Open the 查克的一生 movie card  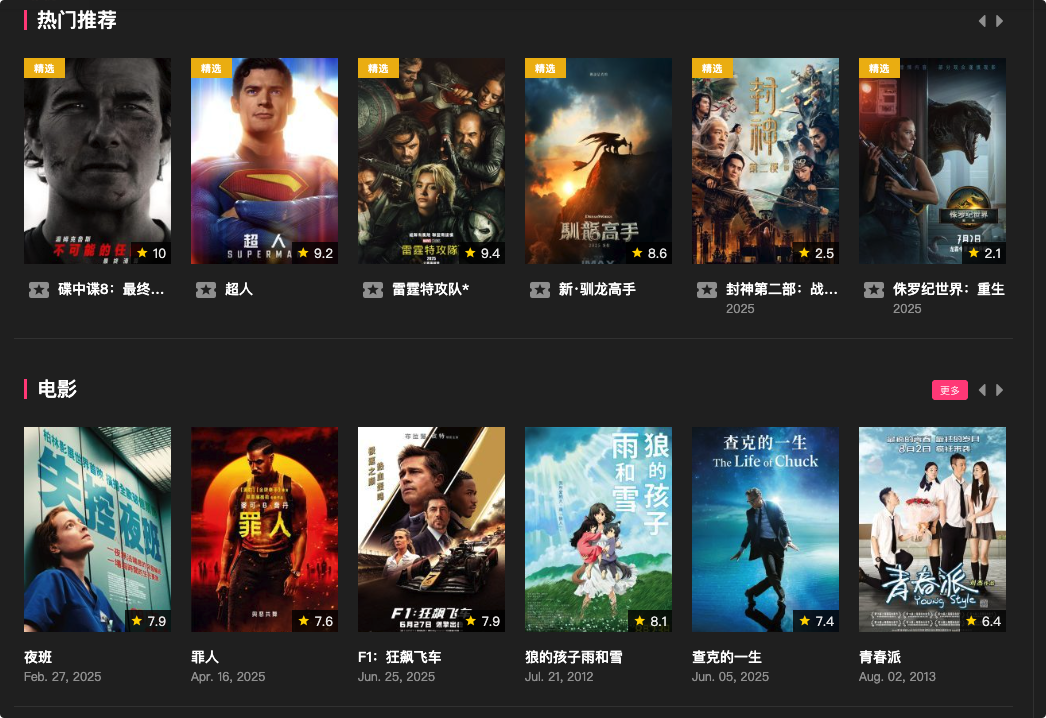click(x=765, y=529)
